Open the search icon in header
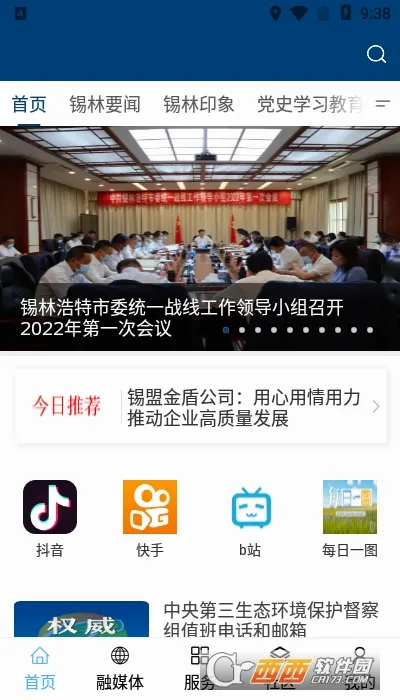Image resolution: width=400 pixels, height=700 pixels. 376,54
